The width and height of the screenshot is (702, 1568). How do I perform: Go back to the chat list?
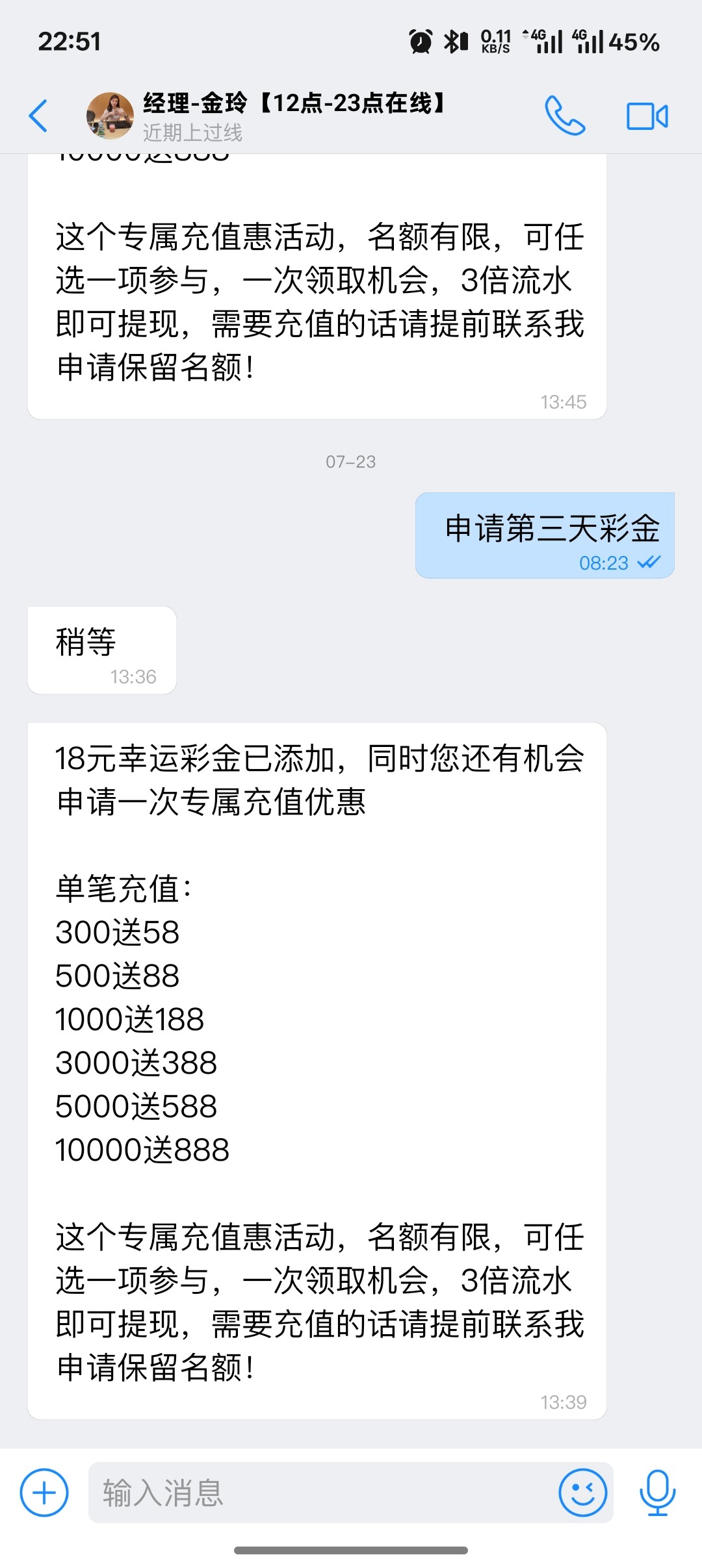pyautogui.click(x=39, y=116)
